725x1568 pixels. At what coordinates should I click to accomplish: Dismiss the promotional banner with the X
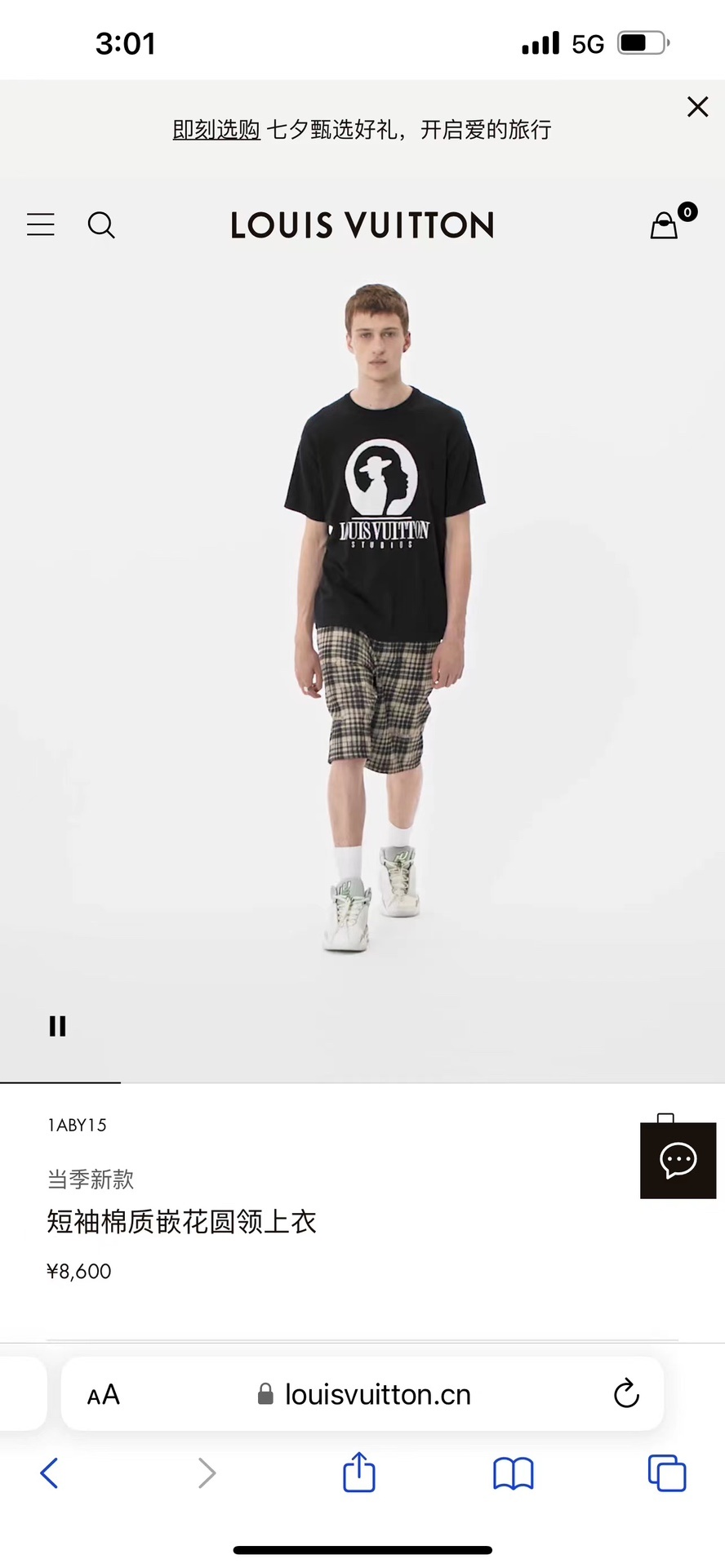697,107
